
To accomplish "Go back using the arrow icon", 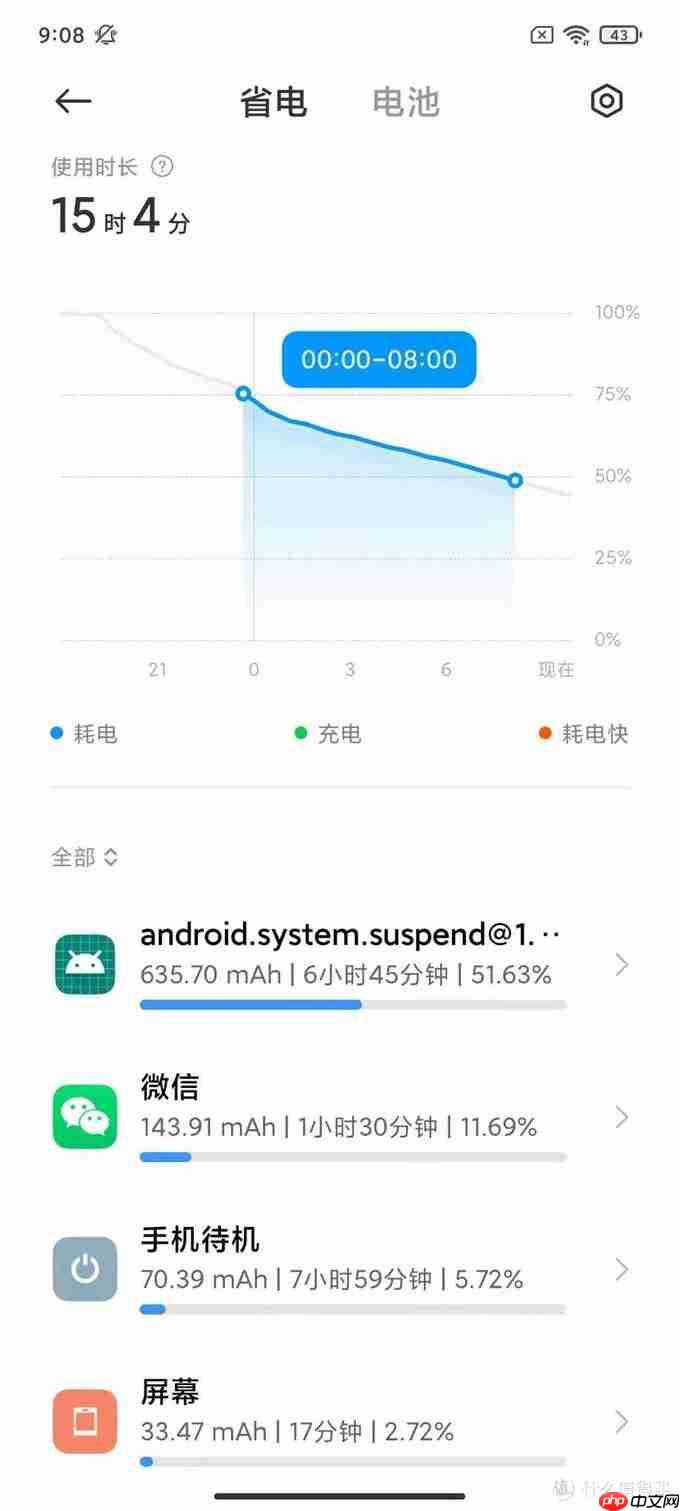I will point(73,101).
